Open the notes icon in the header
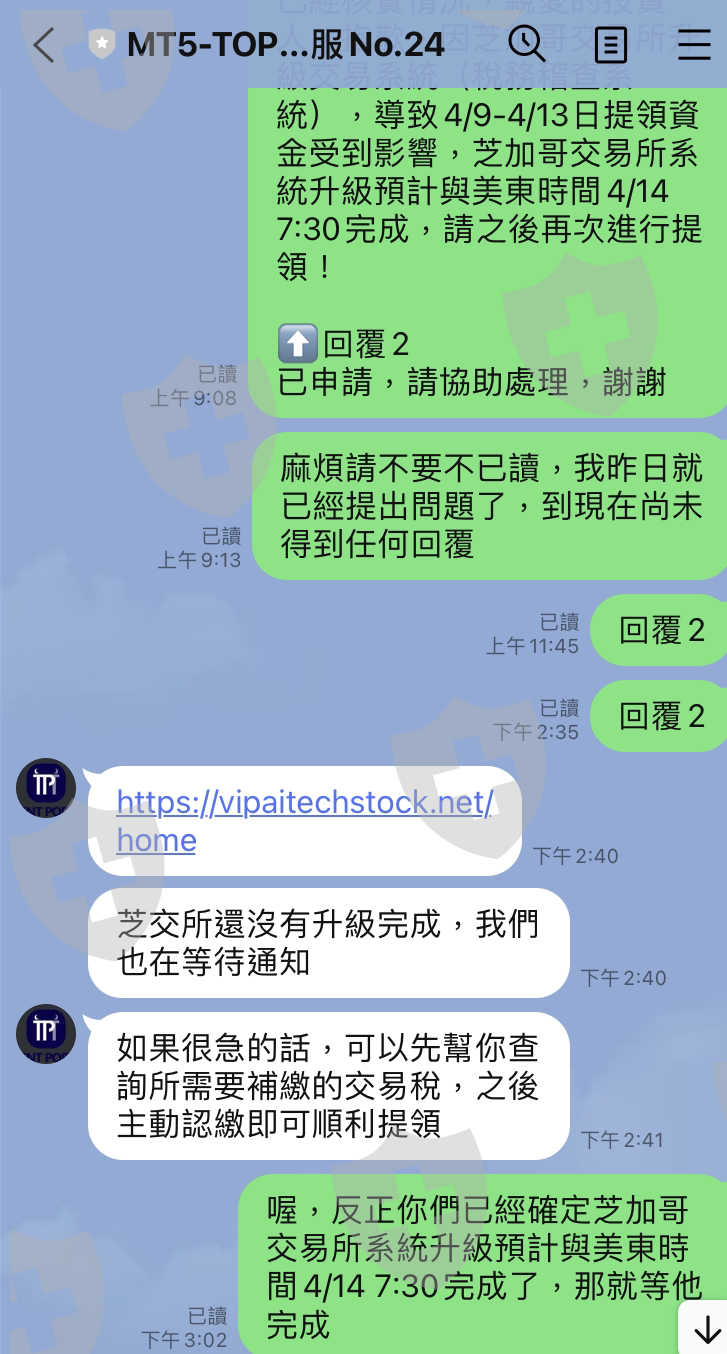This screenshot has height=1354, width=727. [x=610, y=45]
